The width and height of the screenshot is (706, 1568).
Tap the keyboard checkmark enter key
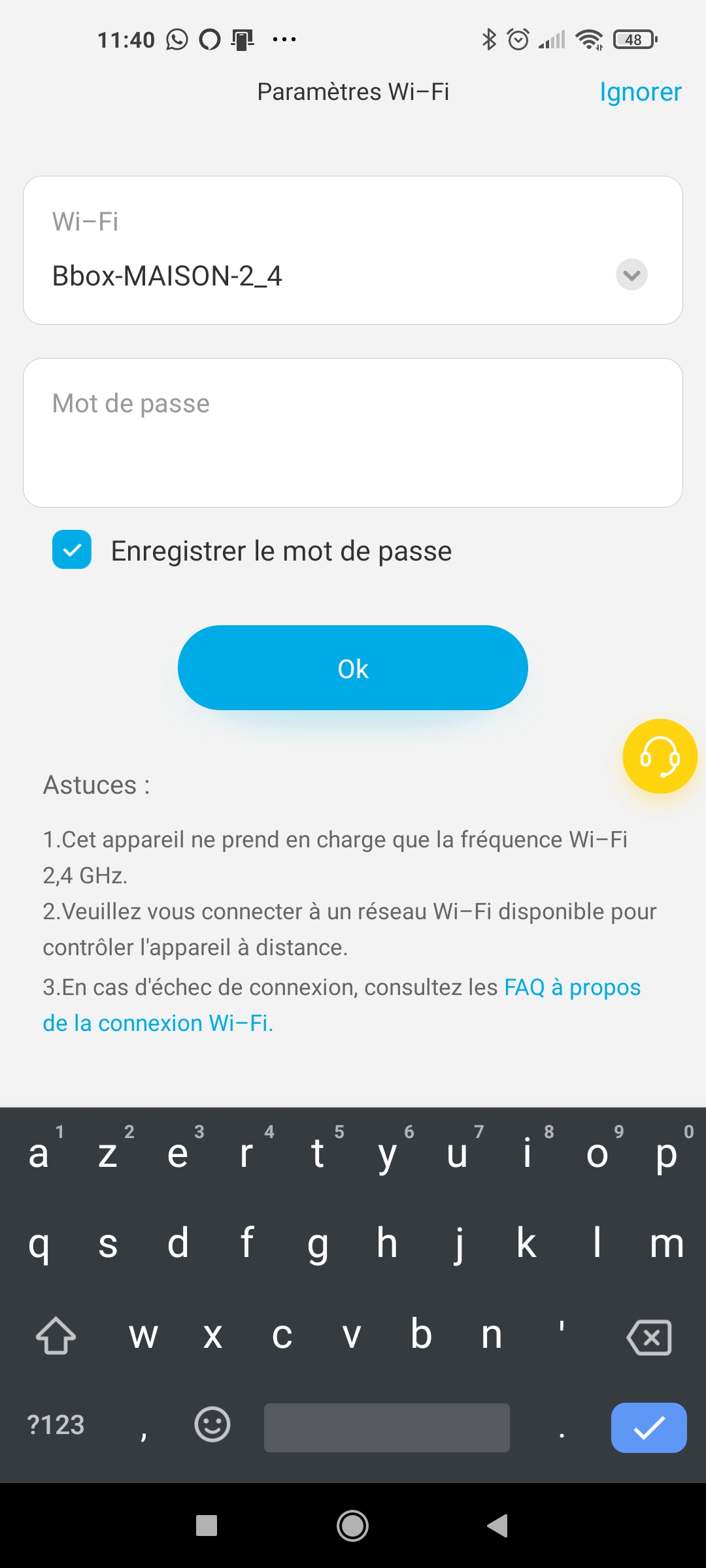click(x=648, y=1428)
